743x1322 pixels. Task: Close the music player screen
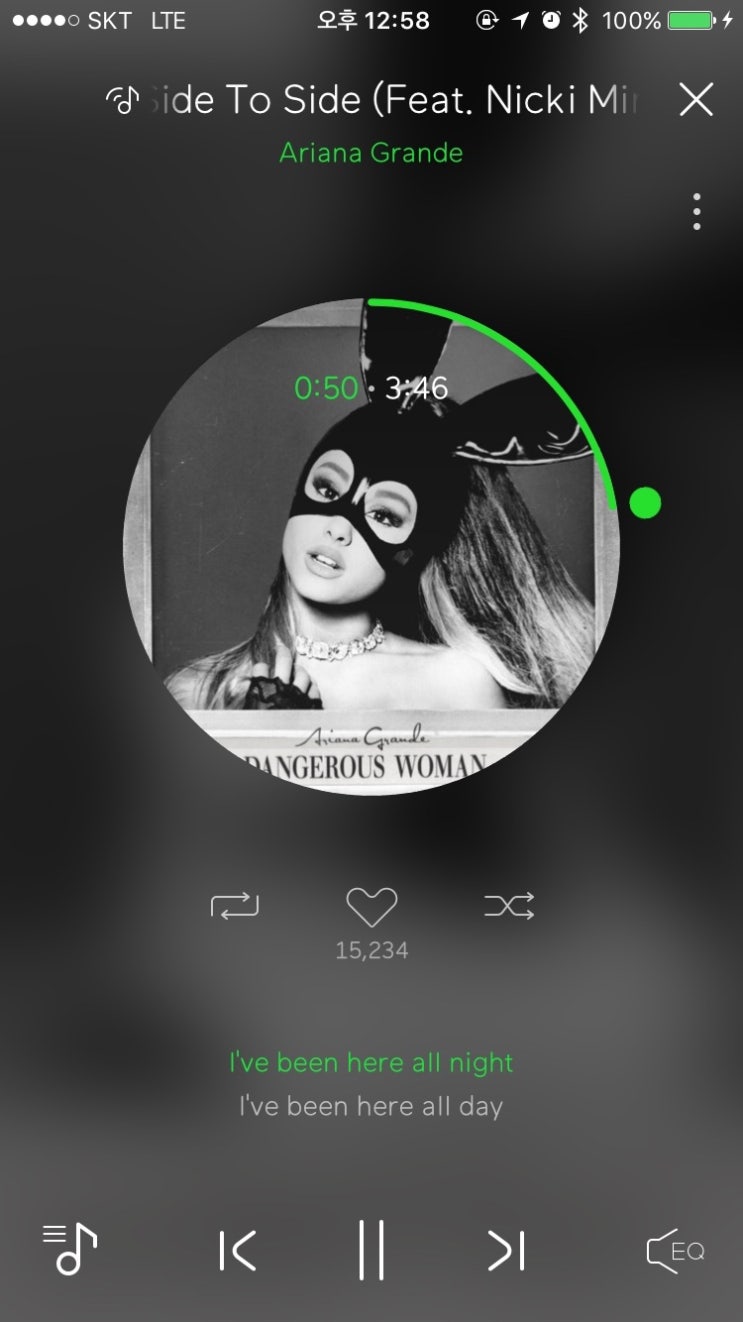click(696, 100)
